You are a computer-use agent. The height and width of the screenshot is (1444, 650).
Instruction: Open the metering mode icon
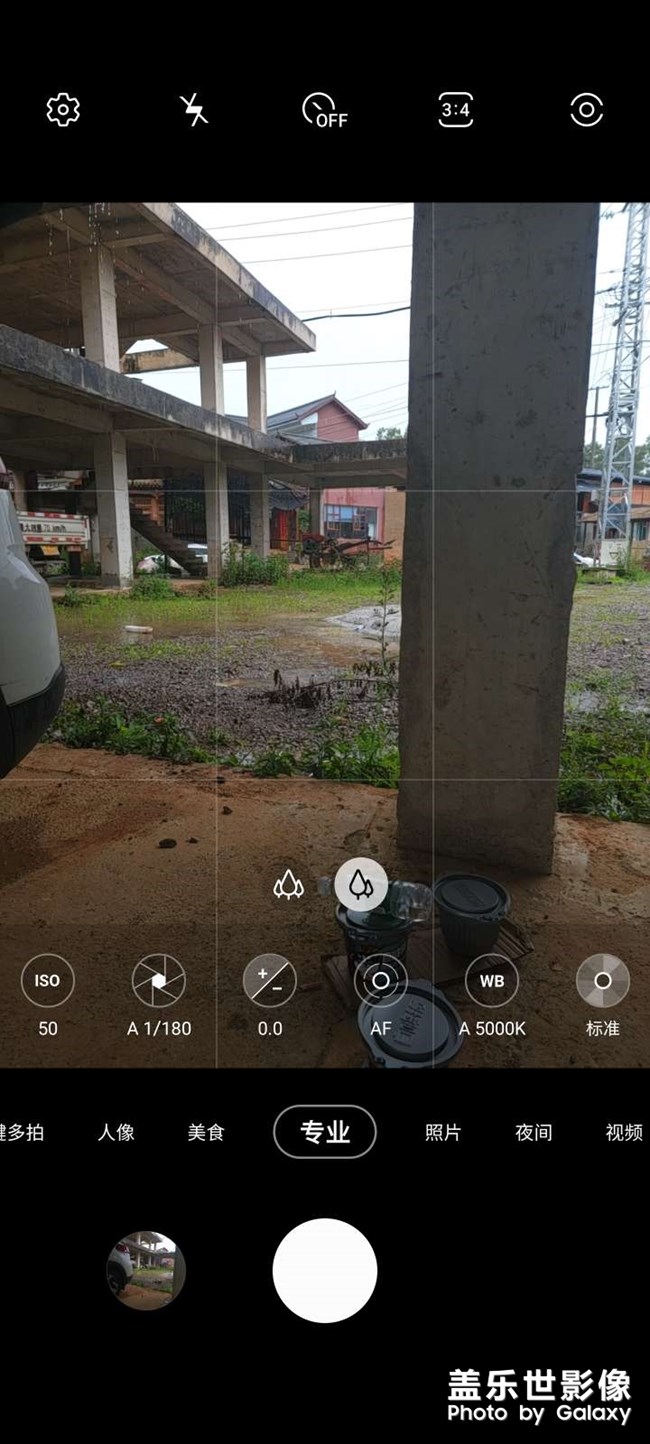pyautogui.click(x=586, y=110)
